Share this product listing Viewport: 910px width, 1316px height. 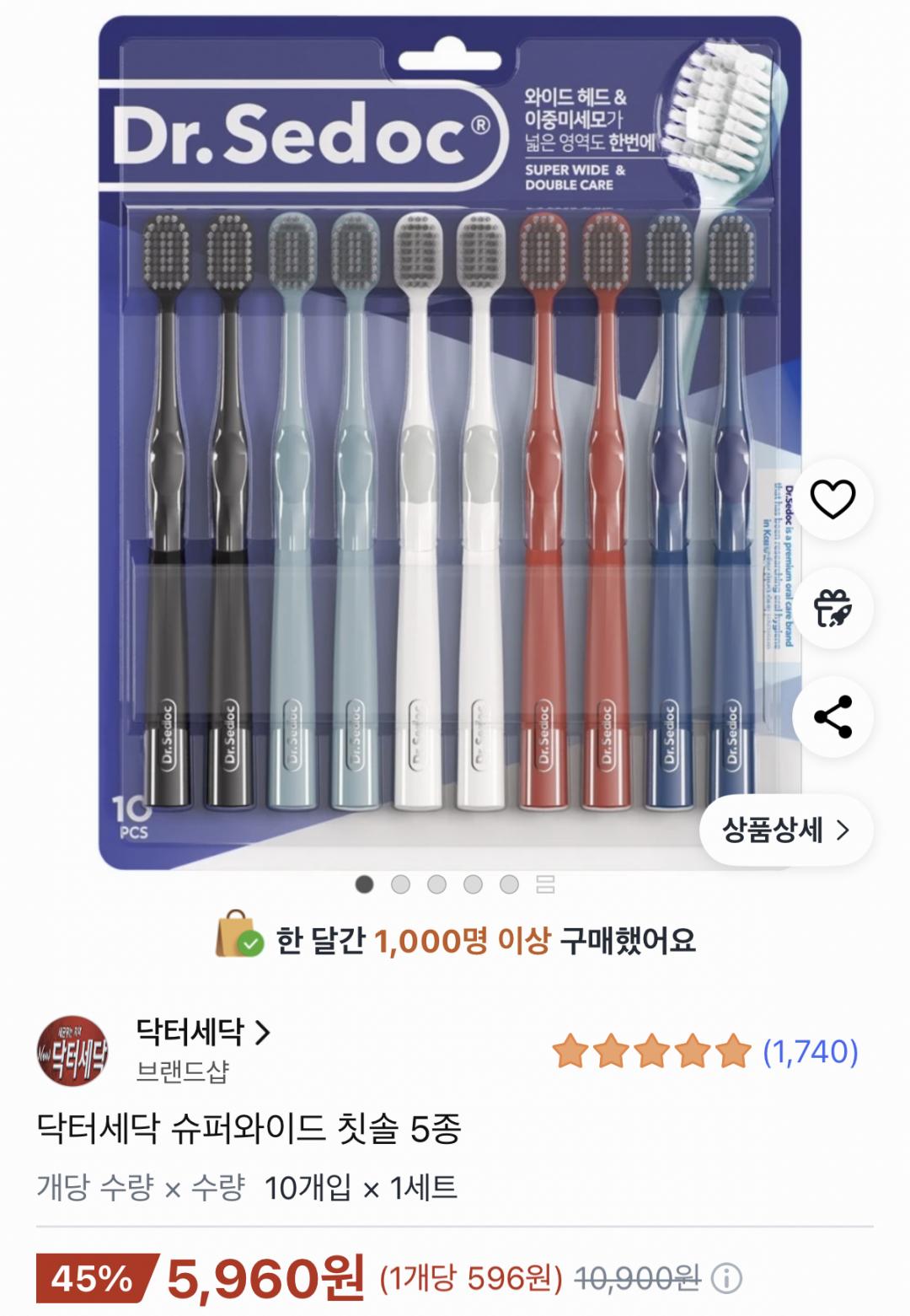click(x=832, y=717)
